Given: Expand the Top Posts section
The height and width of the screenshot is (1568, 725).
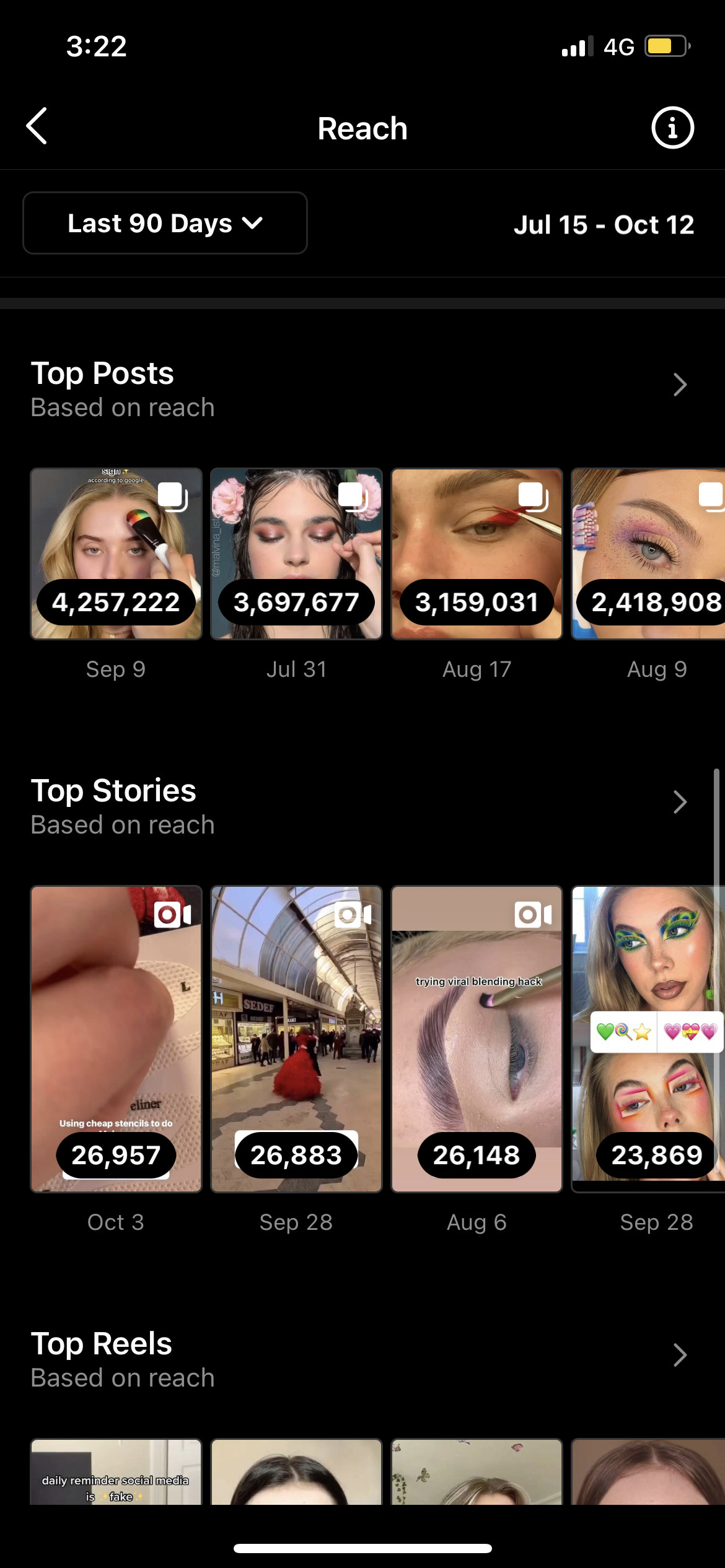Looking at the screenshot, I should (680, 385).
